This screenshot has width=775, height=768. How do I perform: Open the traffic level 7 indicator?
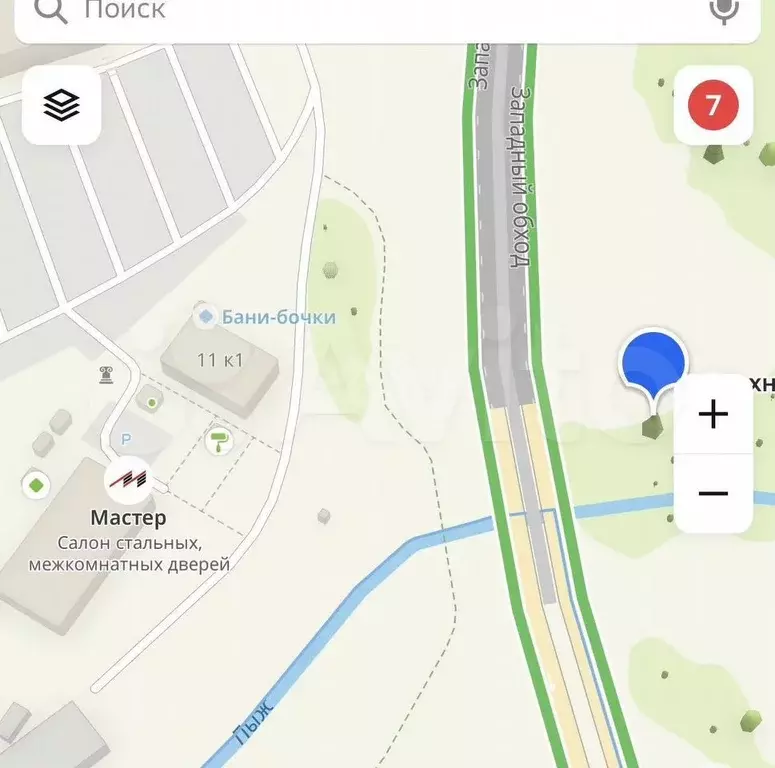713,105
